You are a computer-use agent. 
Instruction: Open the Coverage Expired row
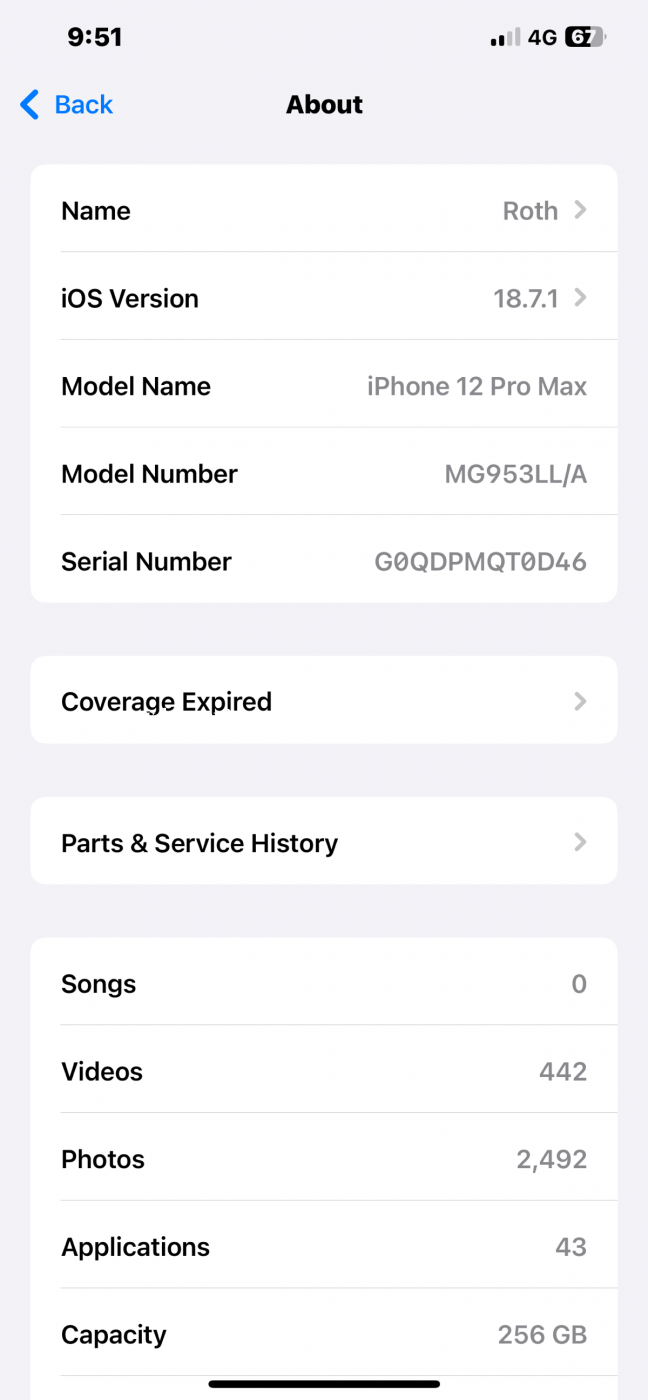coord(323,701)
